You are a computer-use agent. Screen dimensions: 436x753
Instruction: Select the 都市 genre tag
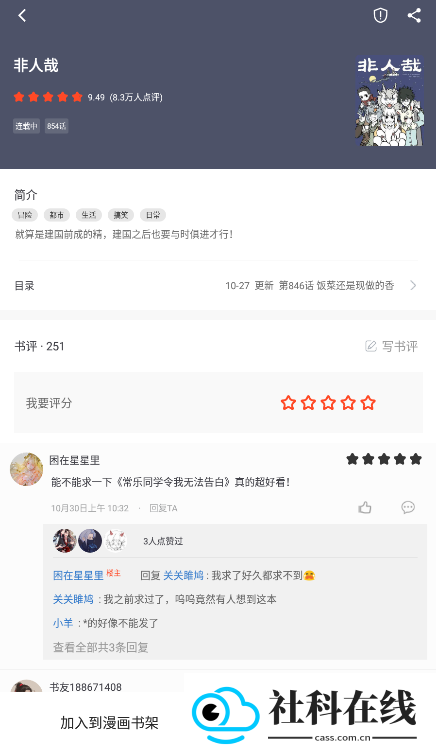coord(57,215)
